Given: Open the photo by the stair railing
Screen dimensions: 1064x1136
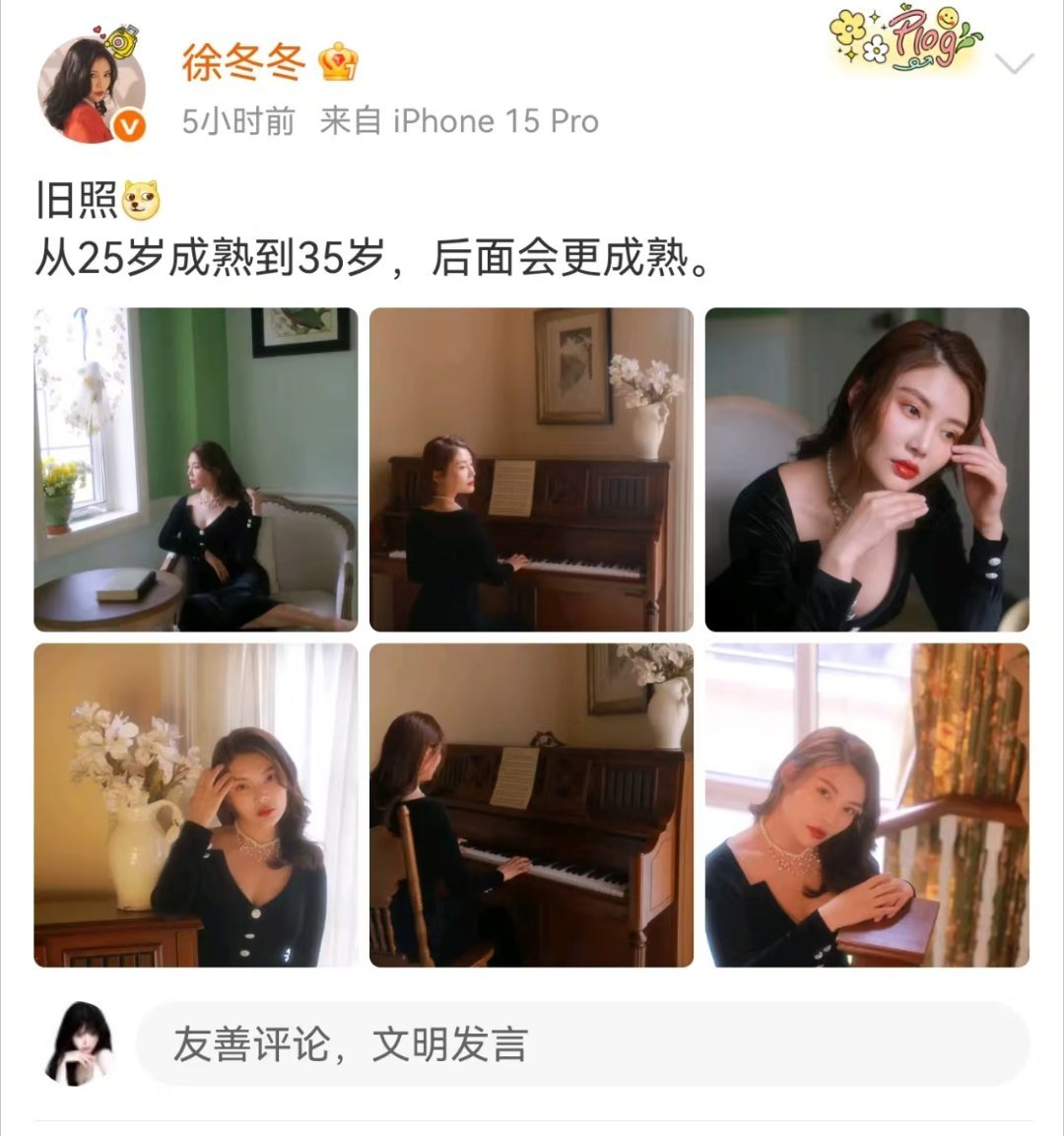Looking at the screenshot, I should click(x=867, y=805).
